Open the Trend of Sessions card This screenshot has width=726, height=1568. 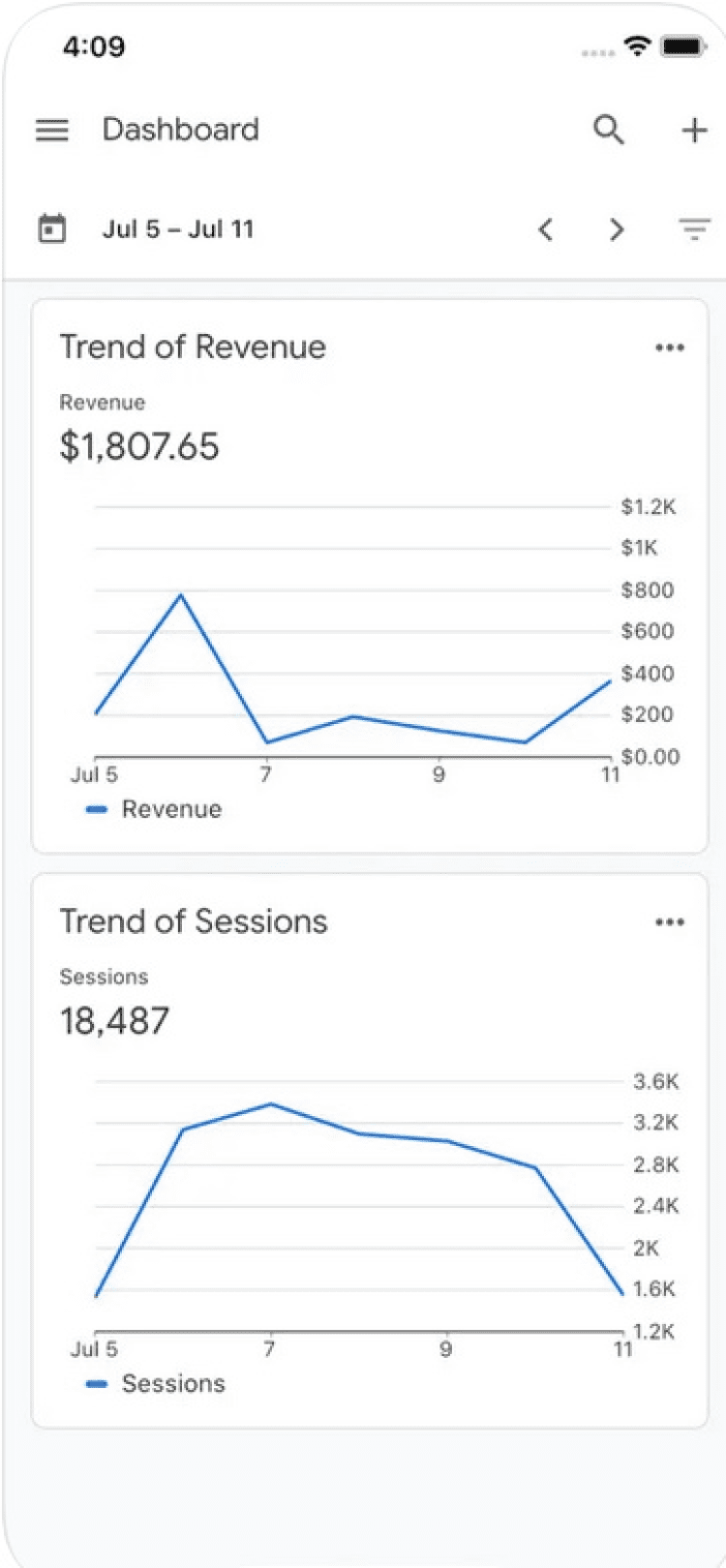click(x=194, y=921)
